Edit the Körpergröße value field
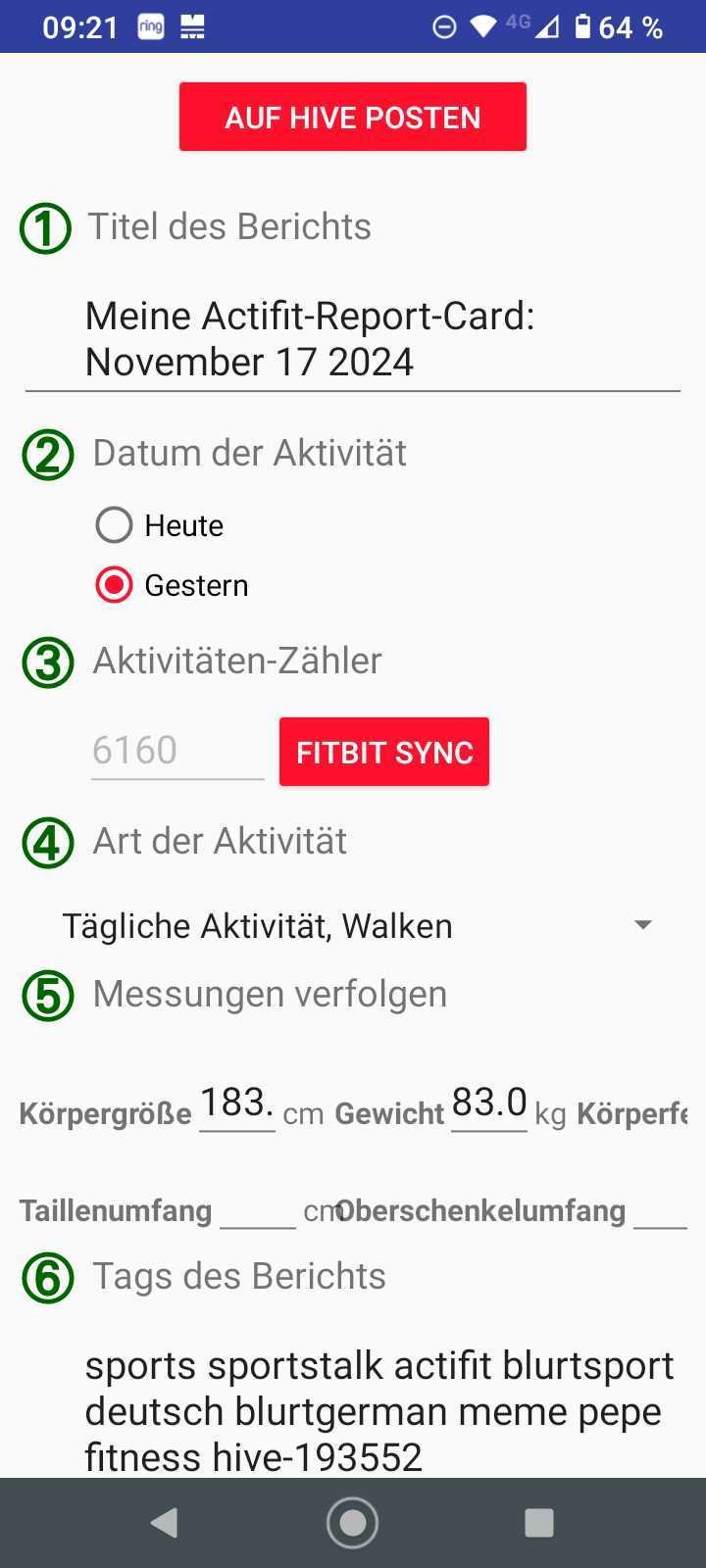The width and height of the screenshot is (706, 1568). pyautogui.click(x=237, y=1104)
